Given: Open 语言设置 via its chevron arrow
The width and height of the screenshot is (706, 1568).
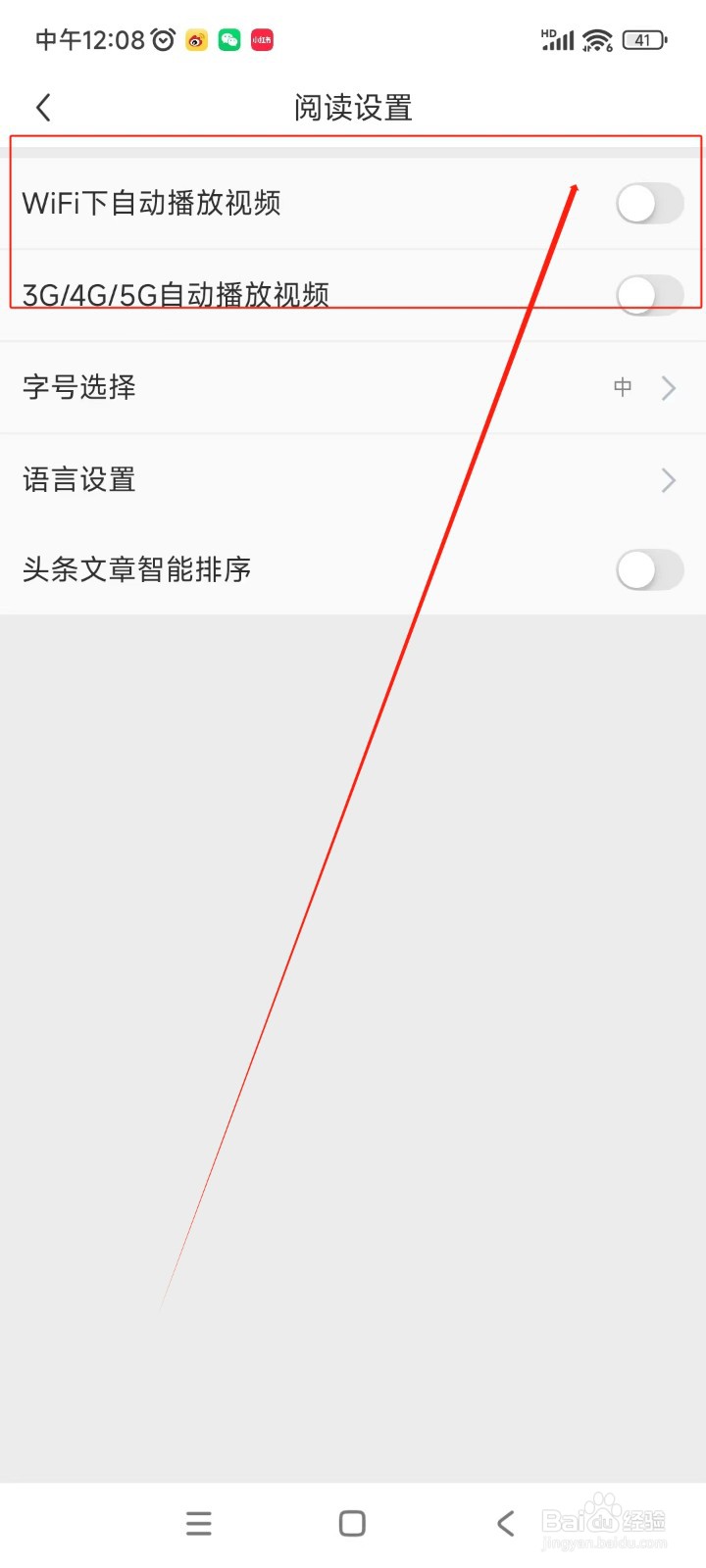Looking at the screenshot, I should coord(669,479).
